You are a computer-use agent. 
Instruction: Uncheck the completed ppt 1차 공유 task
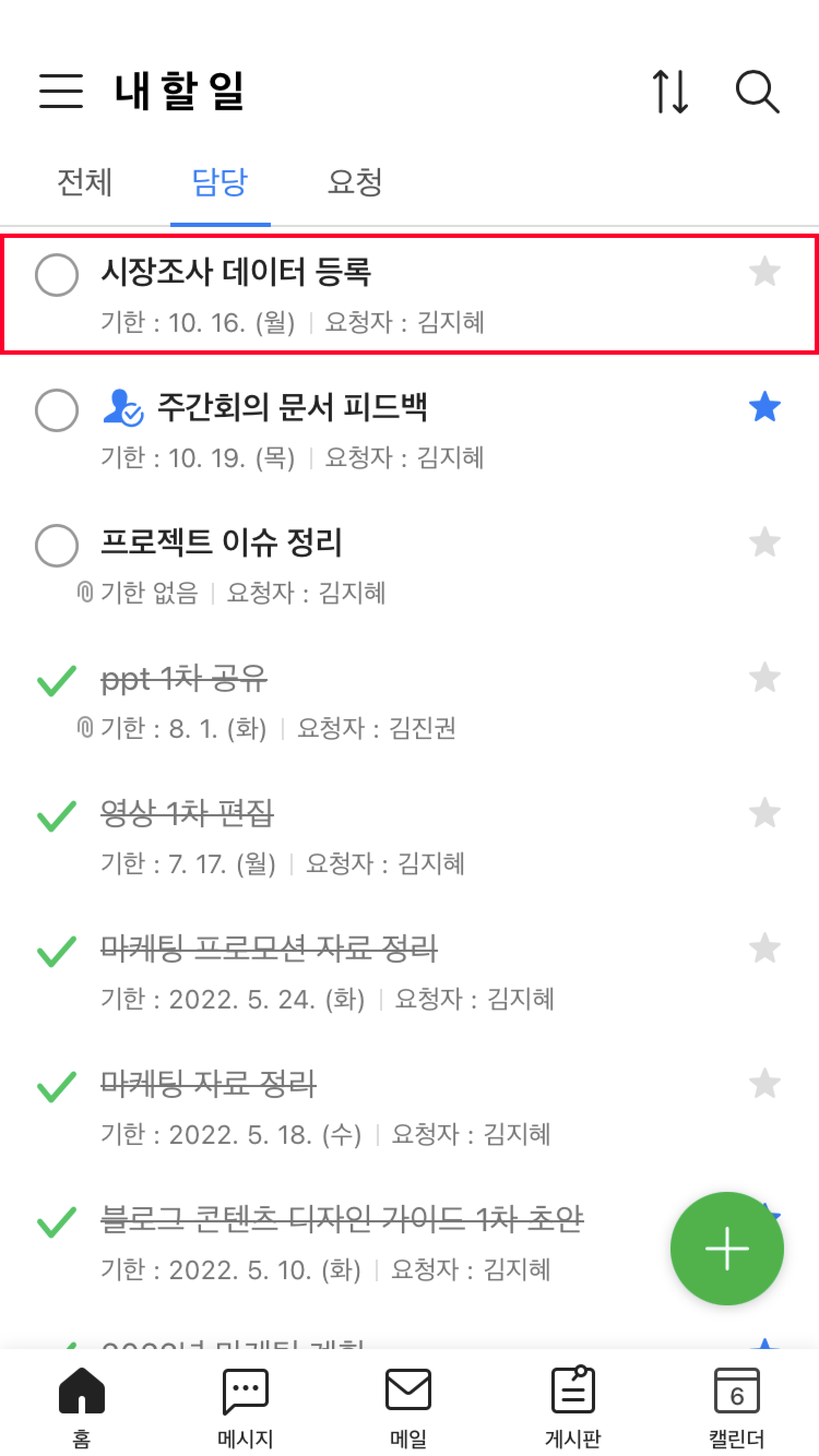[57, 681]
